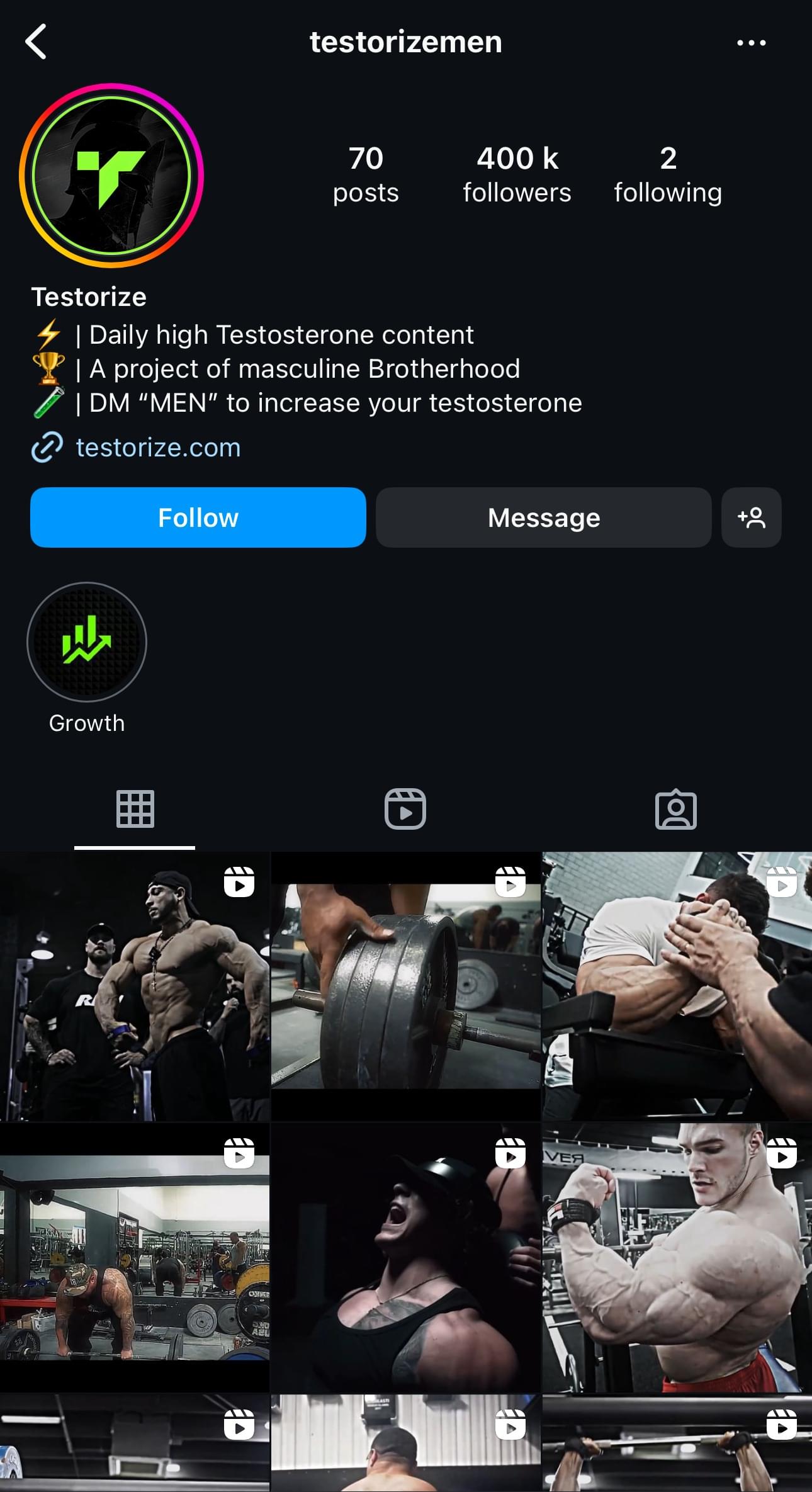Open the reel of the tattooed deadlifter
Viewport: 812px width, 1492px height.
pyautogui.click(x=135, y=1257)
